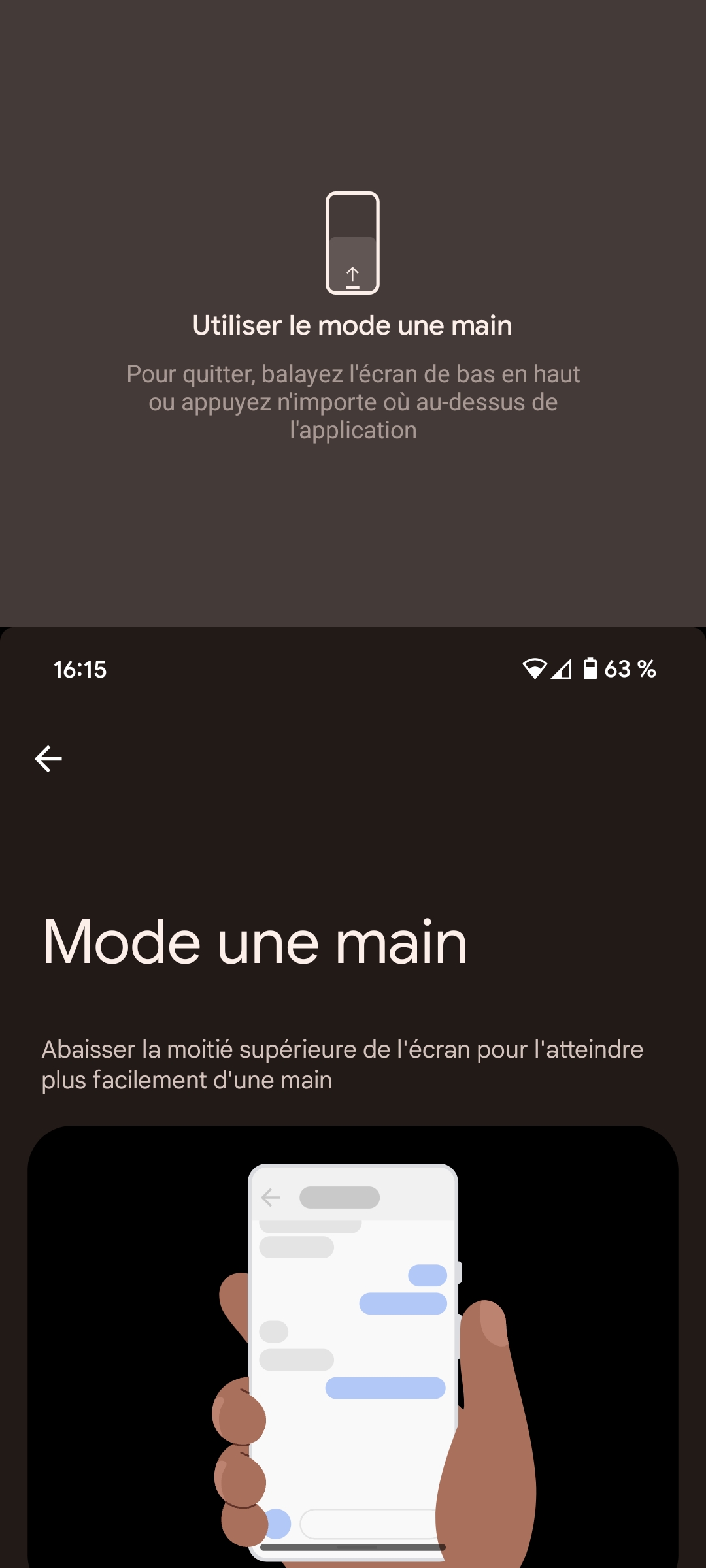
Task: Exit one-handed mode via the area above the app
Action: 353,523
